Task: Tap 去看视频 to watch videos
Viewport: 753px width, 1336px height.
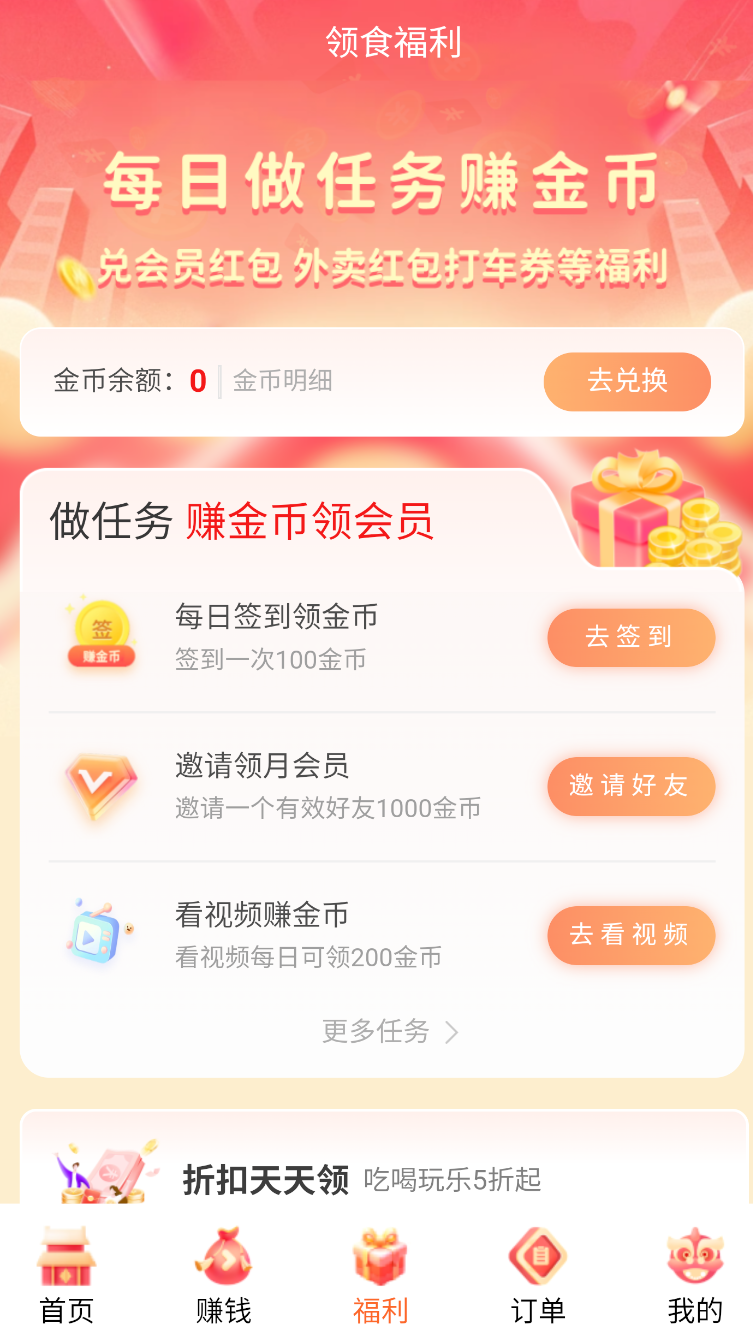Action: point(630,935)
